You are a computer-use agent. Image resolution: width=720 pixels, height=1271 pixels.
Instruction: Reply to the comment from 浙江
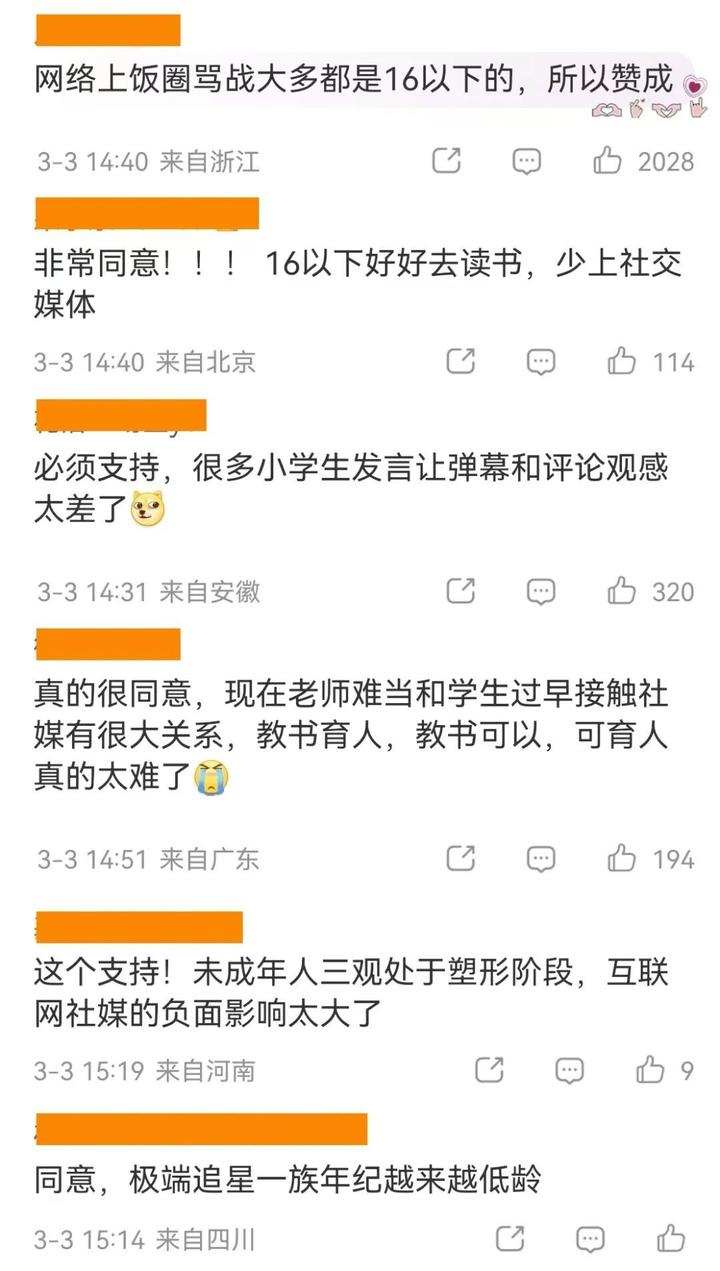pos(527,161)
